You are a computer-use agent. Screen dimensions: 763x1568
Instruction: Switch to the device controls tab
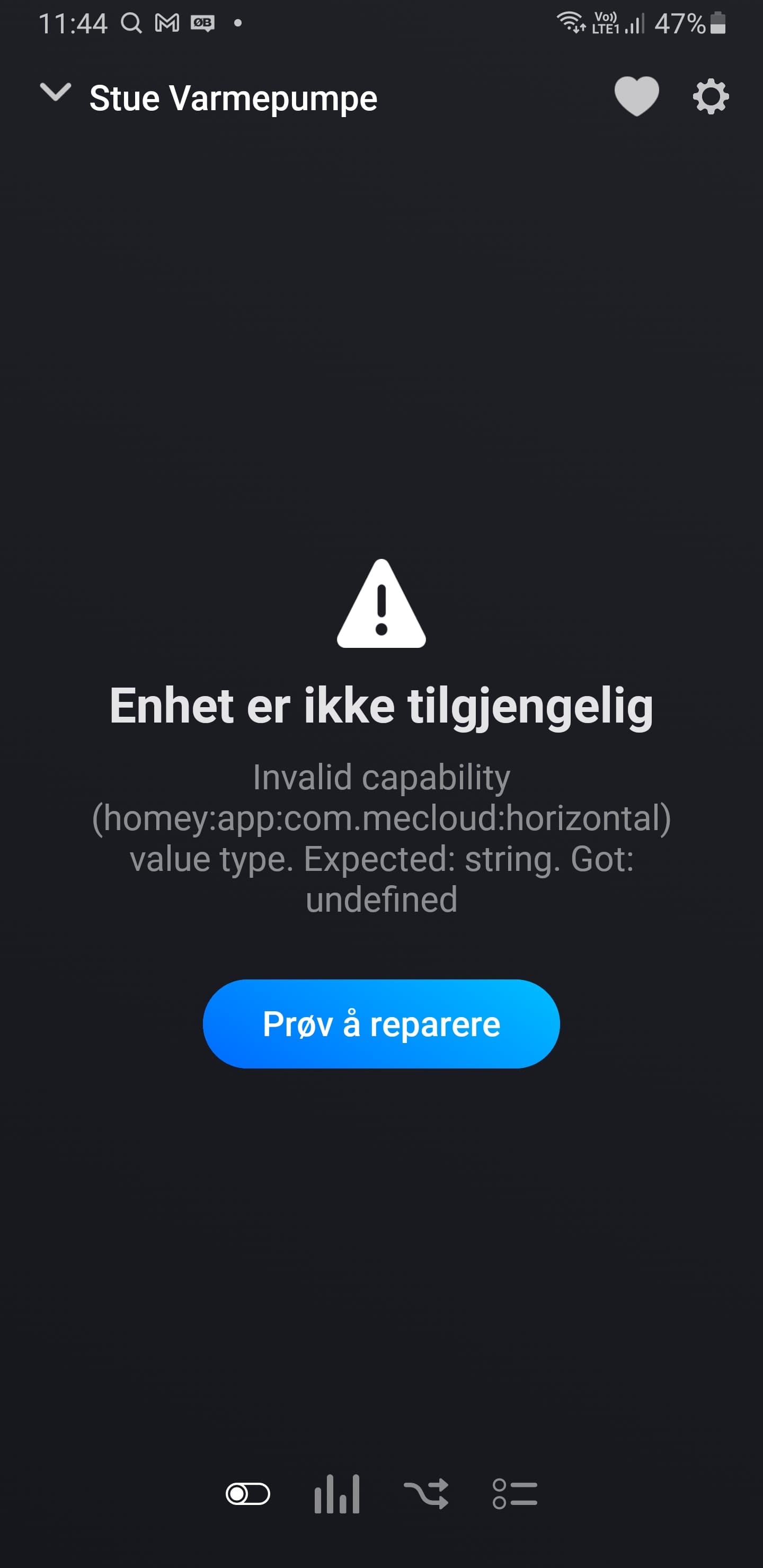click(248, 1493)
